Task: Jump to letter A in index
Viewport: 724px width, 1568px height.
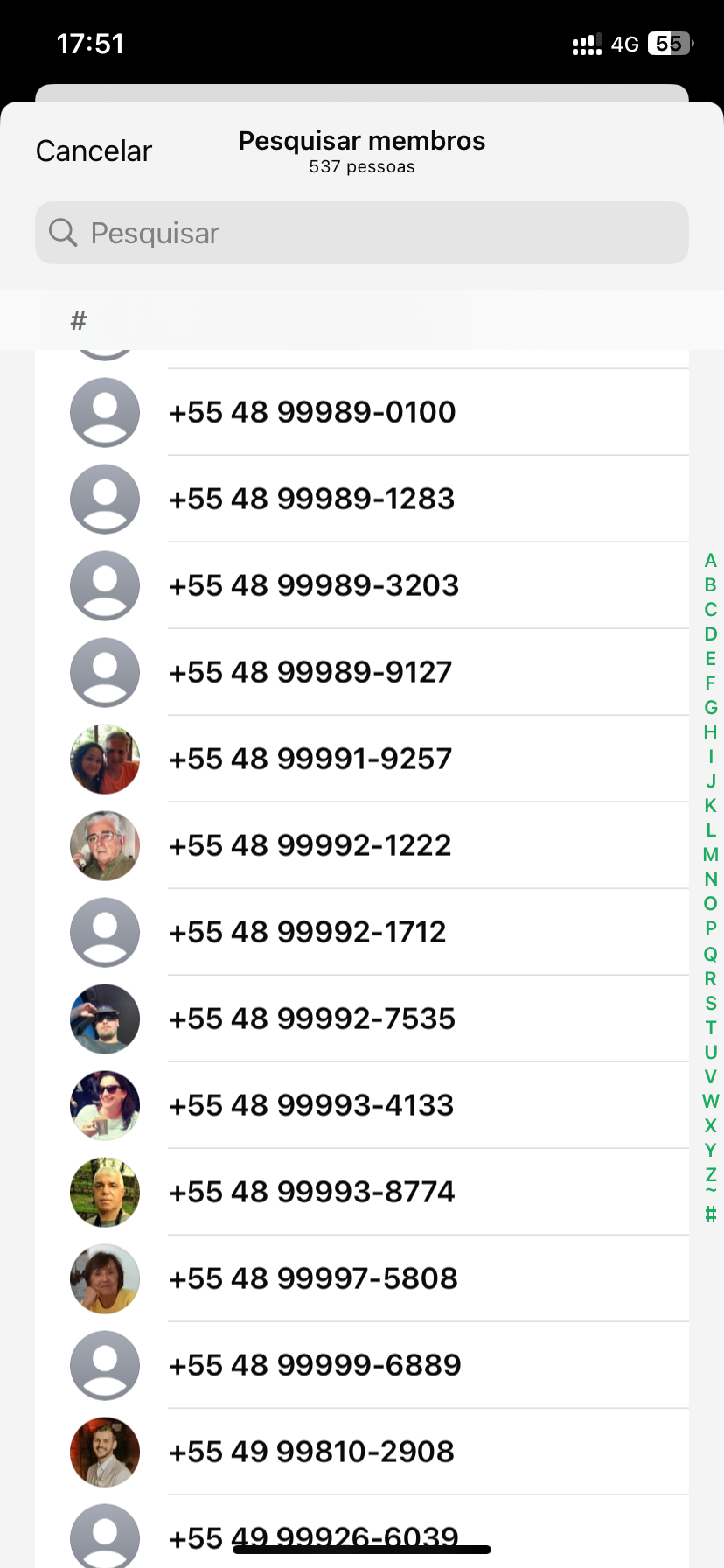Action: click(710, 561)
